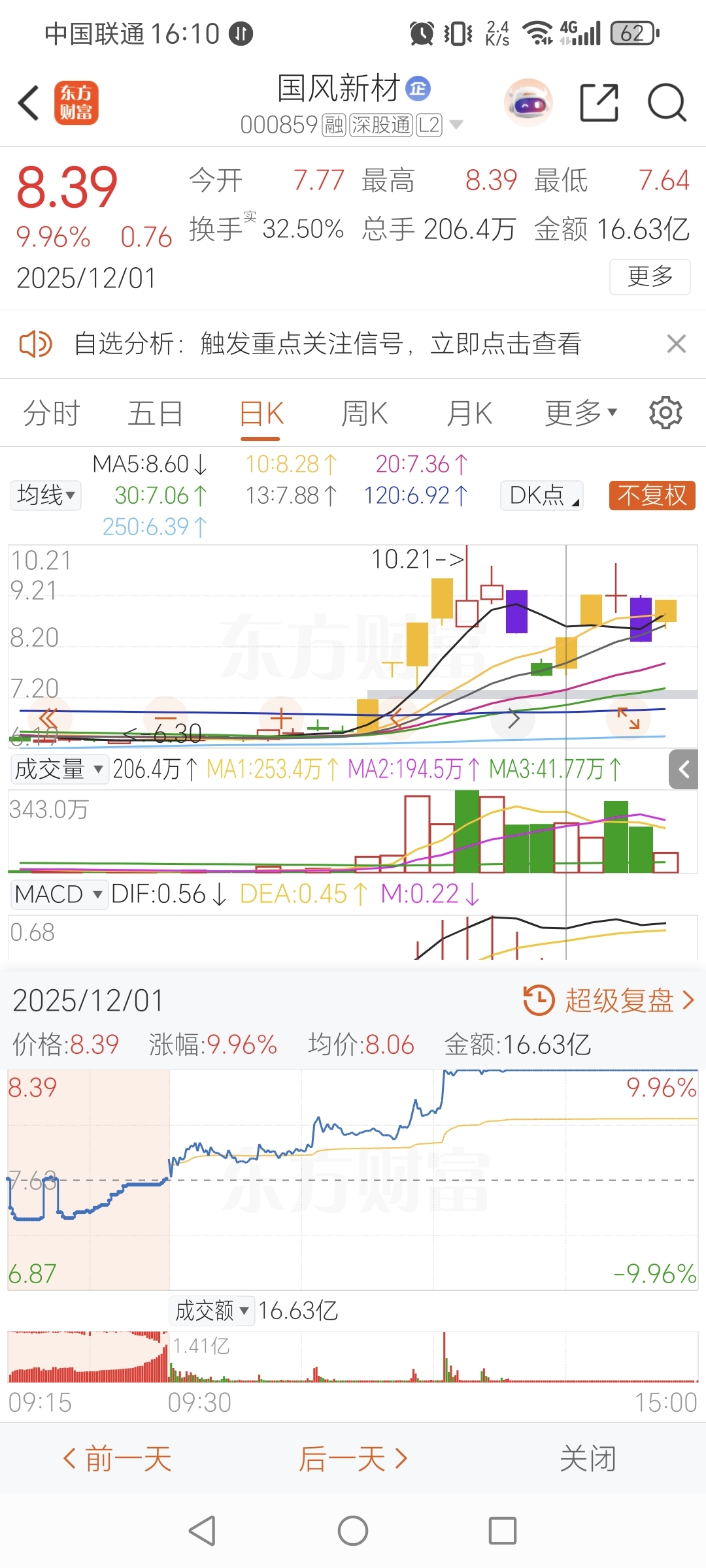Image resolution: width=706 pixels, height=1568 pixels.
Task: Open chart settings gear
Action: tap(665, 413)
